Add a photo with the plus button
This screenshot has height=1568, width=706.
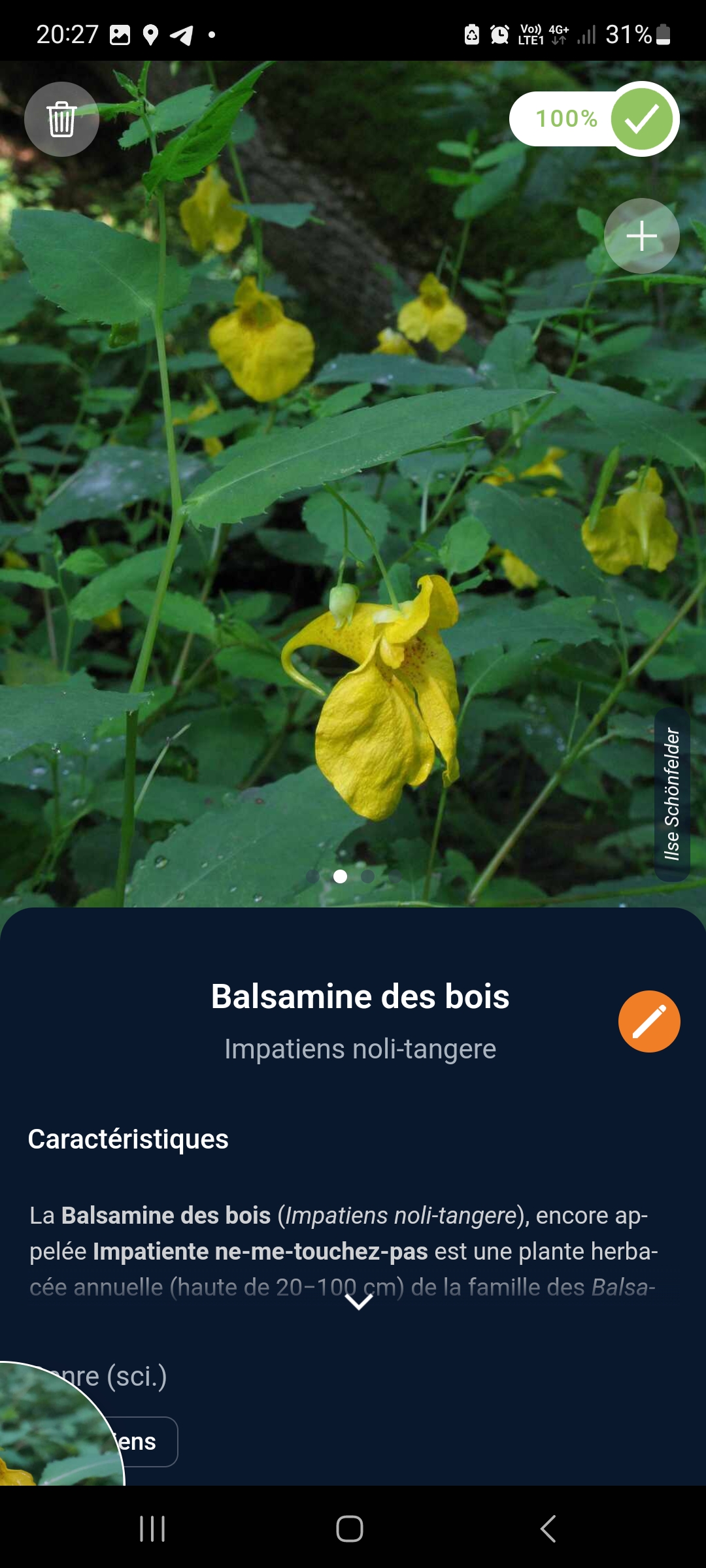641,236
